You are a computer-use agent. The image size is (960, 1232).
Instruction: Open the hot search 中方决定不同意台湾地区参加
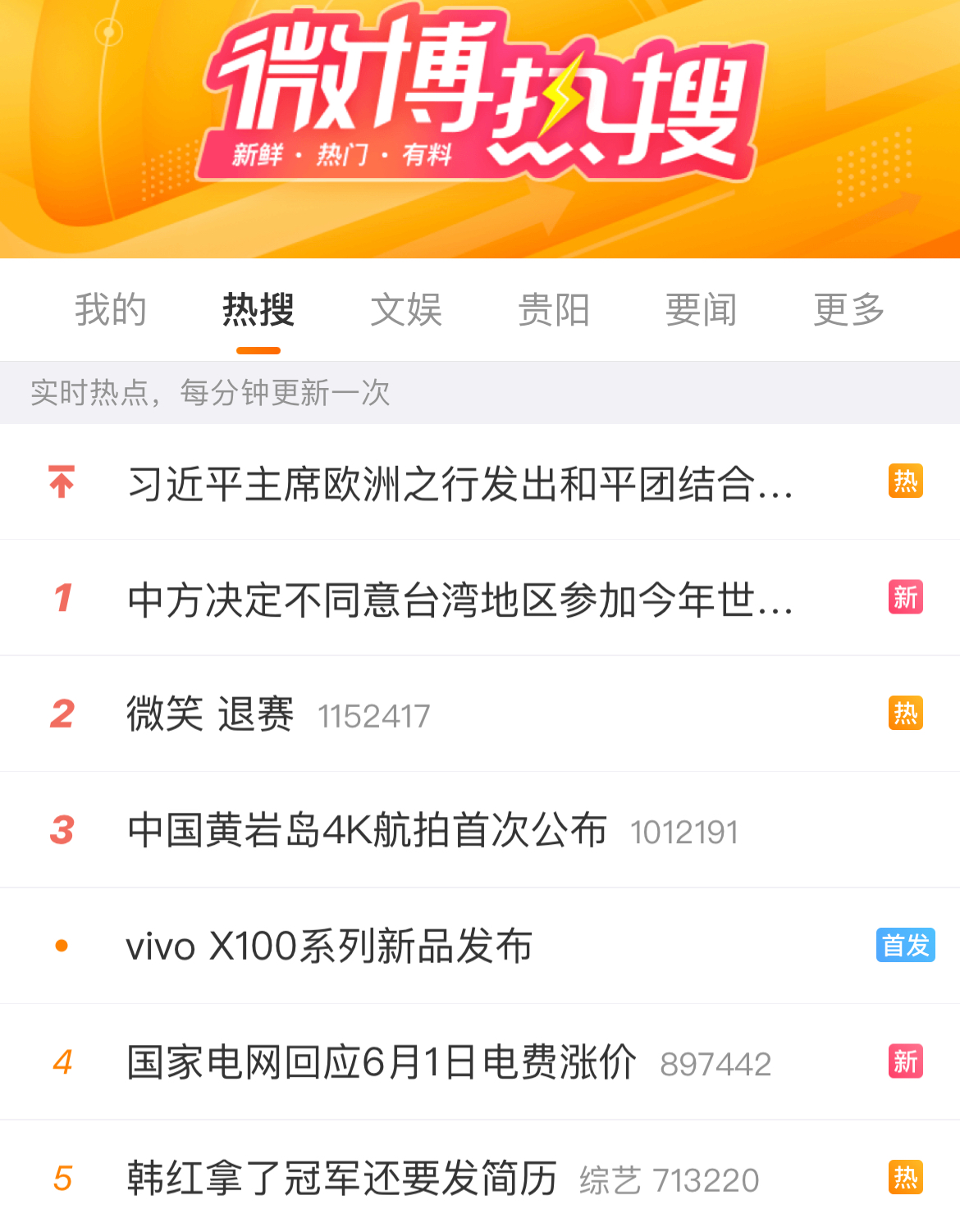tap(459, 599)
